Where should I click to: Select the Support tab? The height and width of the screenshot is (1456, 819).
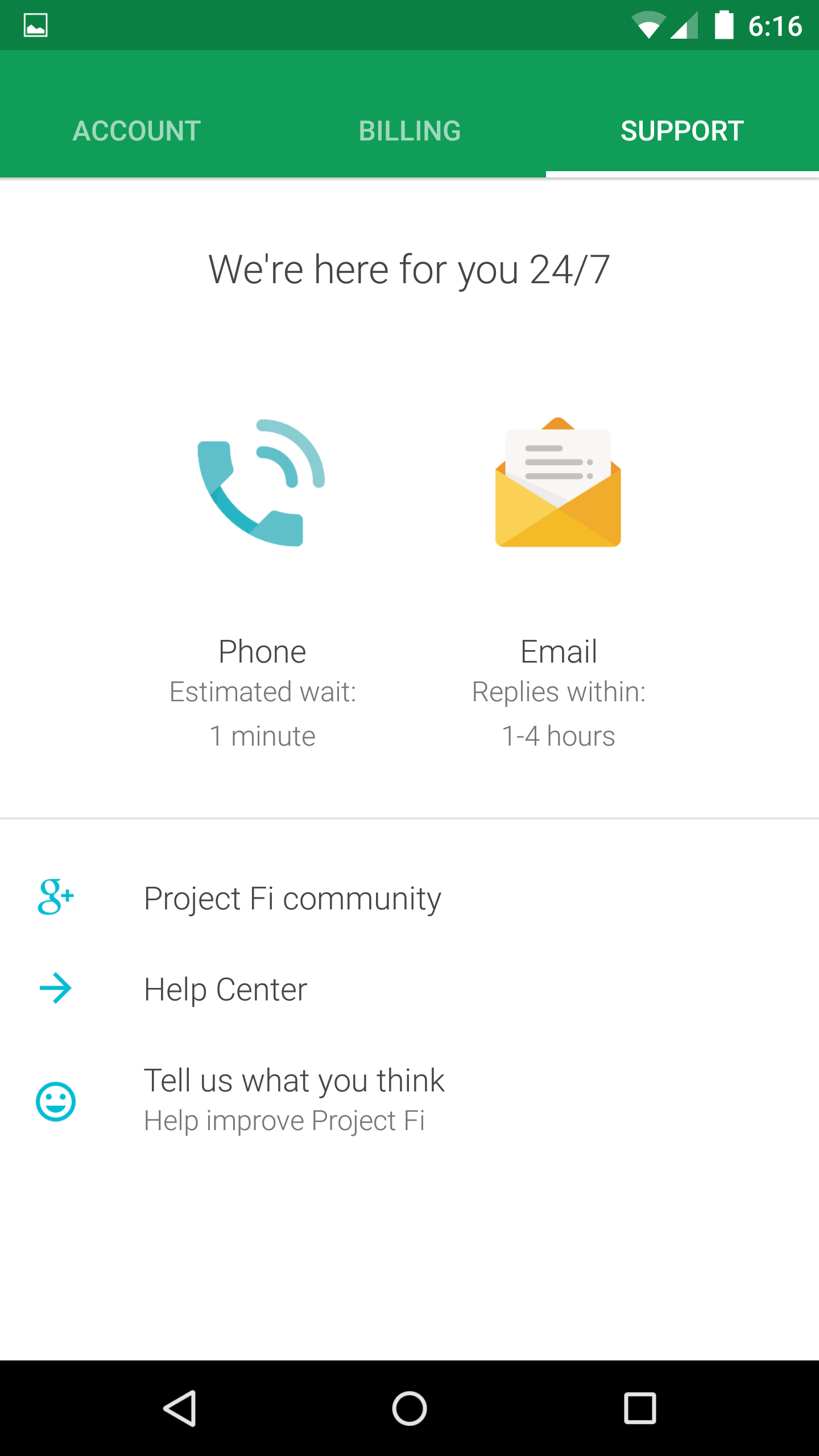click(682, 131)
